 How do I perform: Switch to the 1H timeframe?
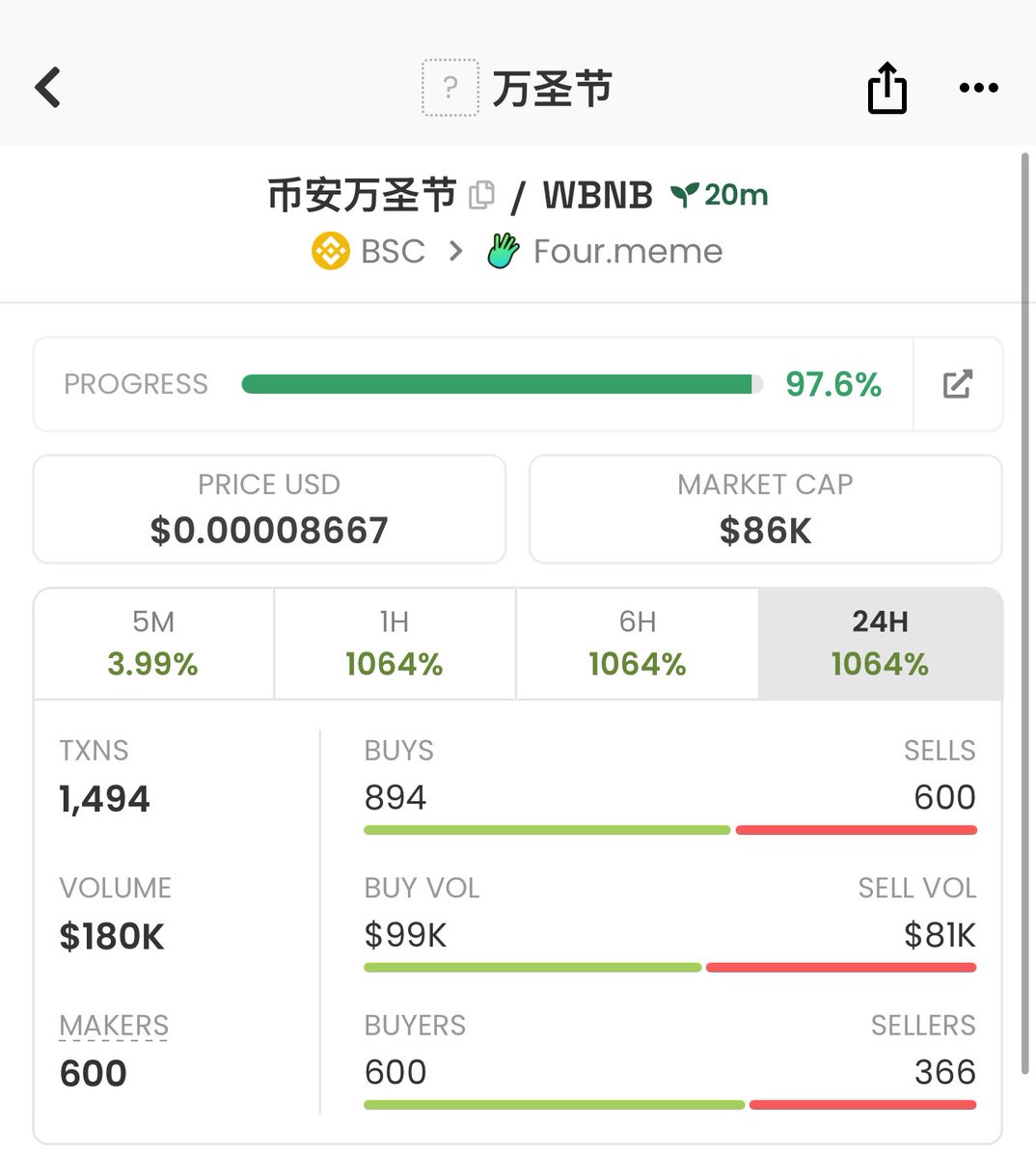[x=395, y=644]
